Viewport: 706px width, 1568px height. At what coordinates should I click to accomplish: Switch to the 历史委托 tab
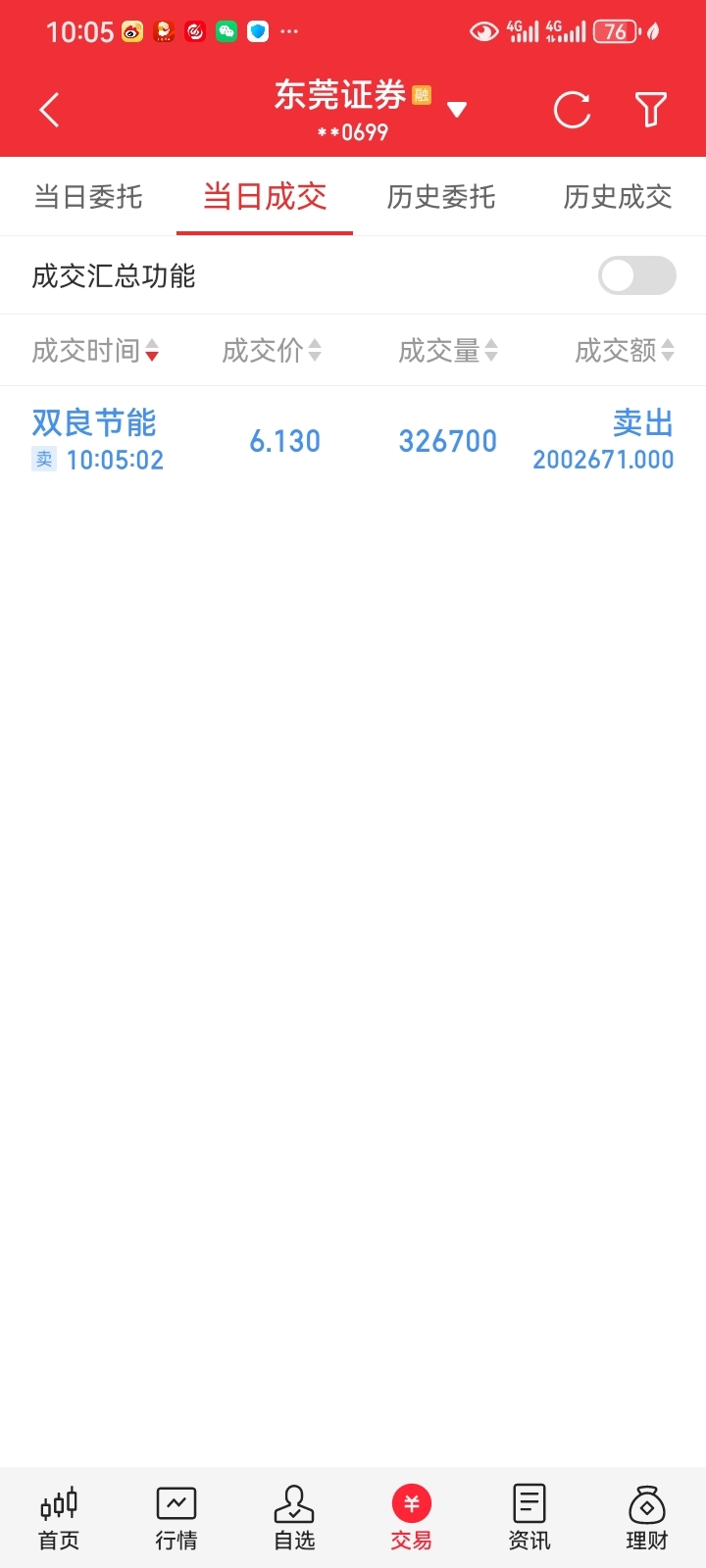coord(441,197)
